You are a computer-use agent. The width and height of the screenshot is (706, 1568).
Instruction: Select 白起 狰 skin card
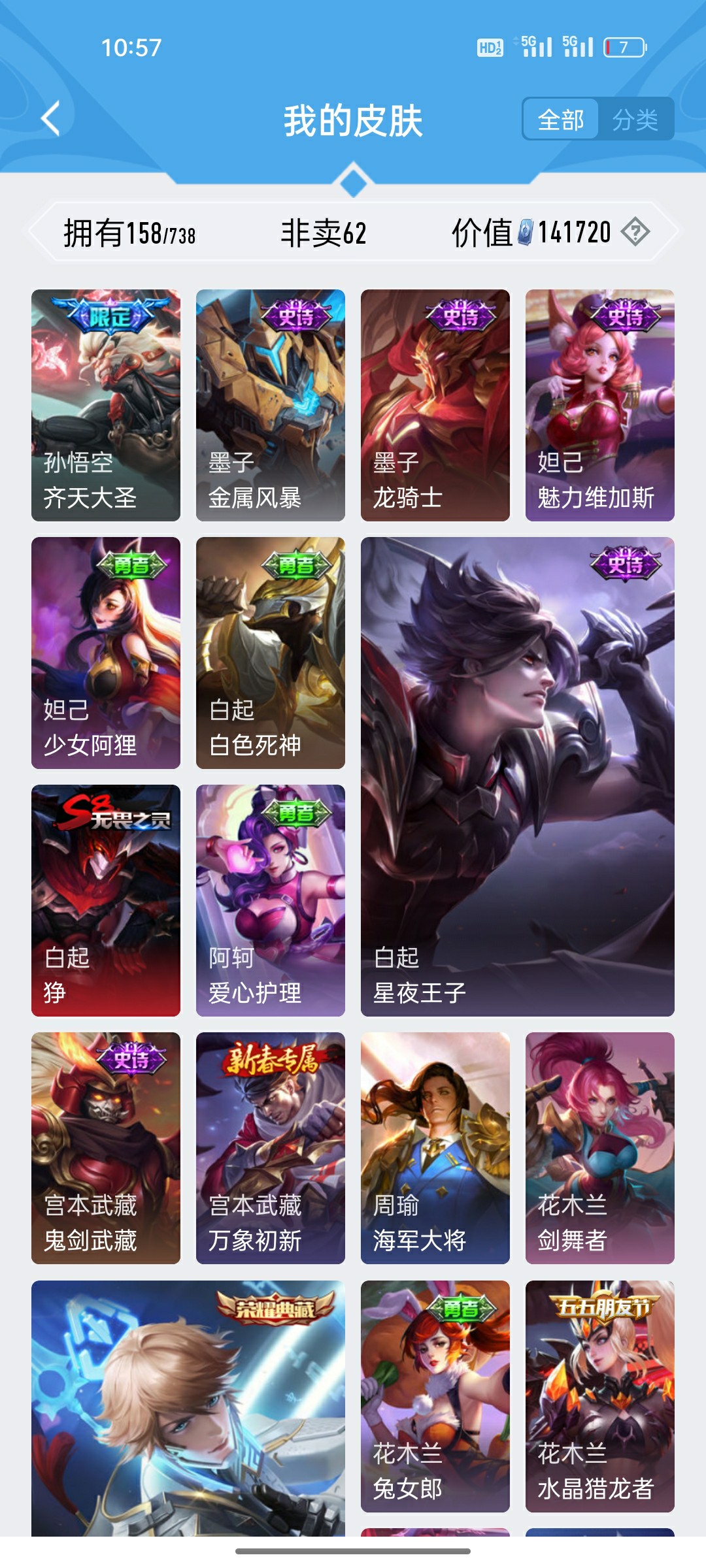pos(106,900)
